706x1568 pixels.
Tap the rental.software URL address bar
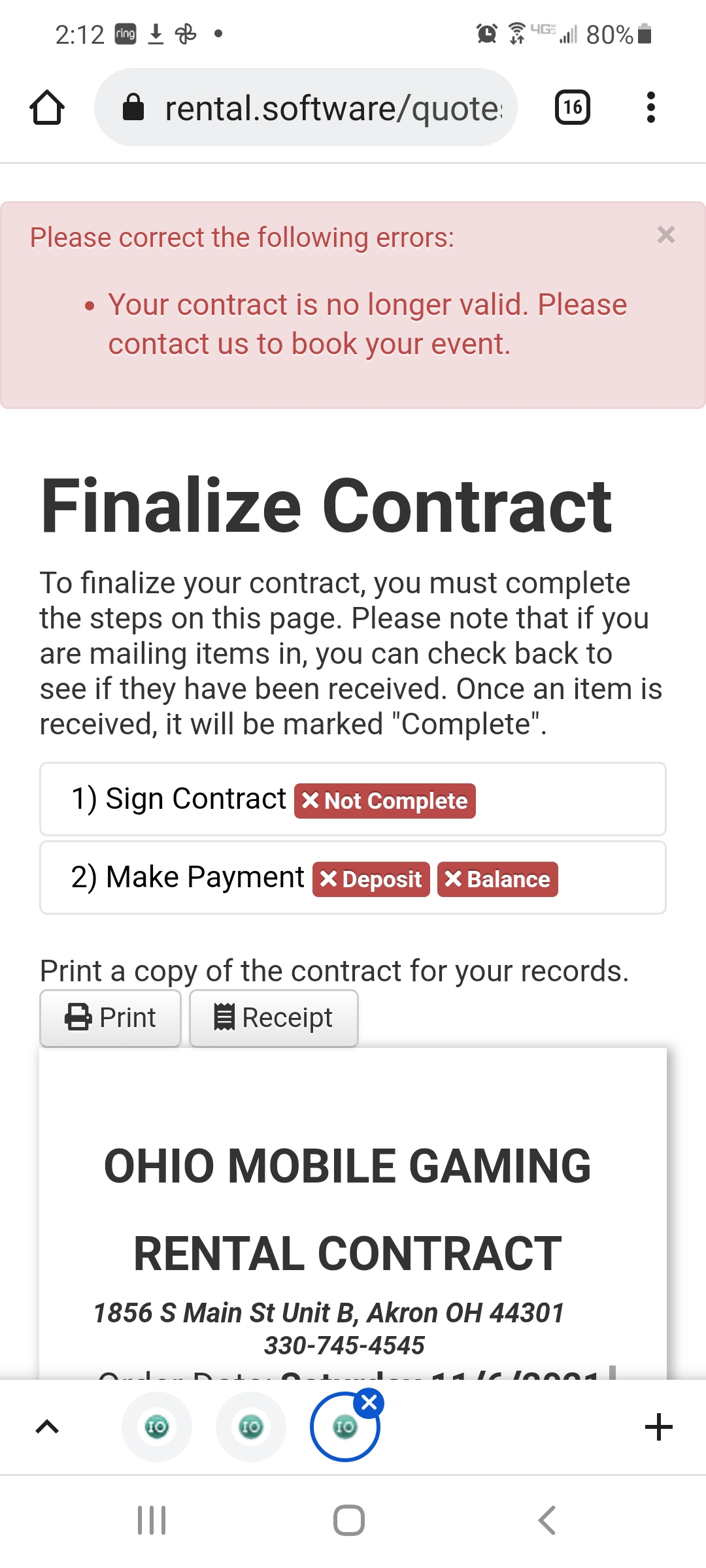coord(306,108)
